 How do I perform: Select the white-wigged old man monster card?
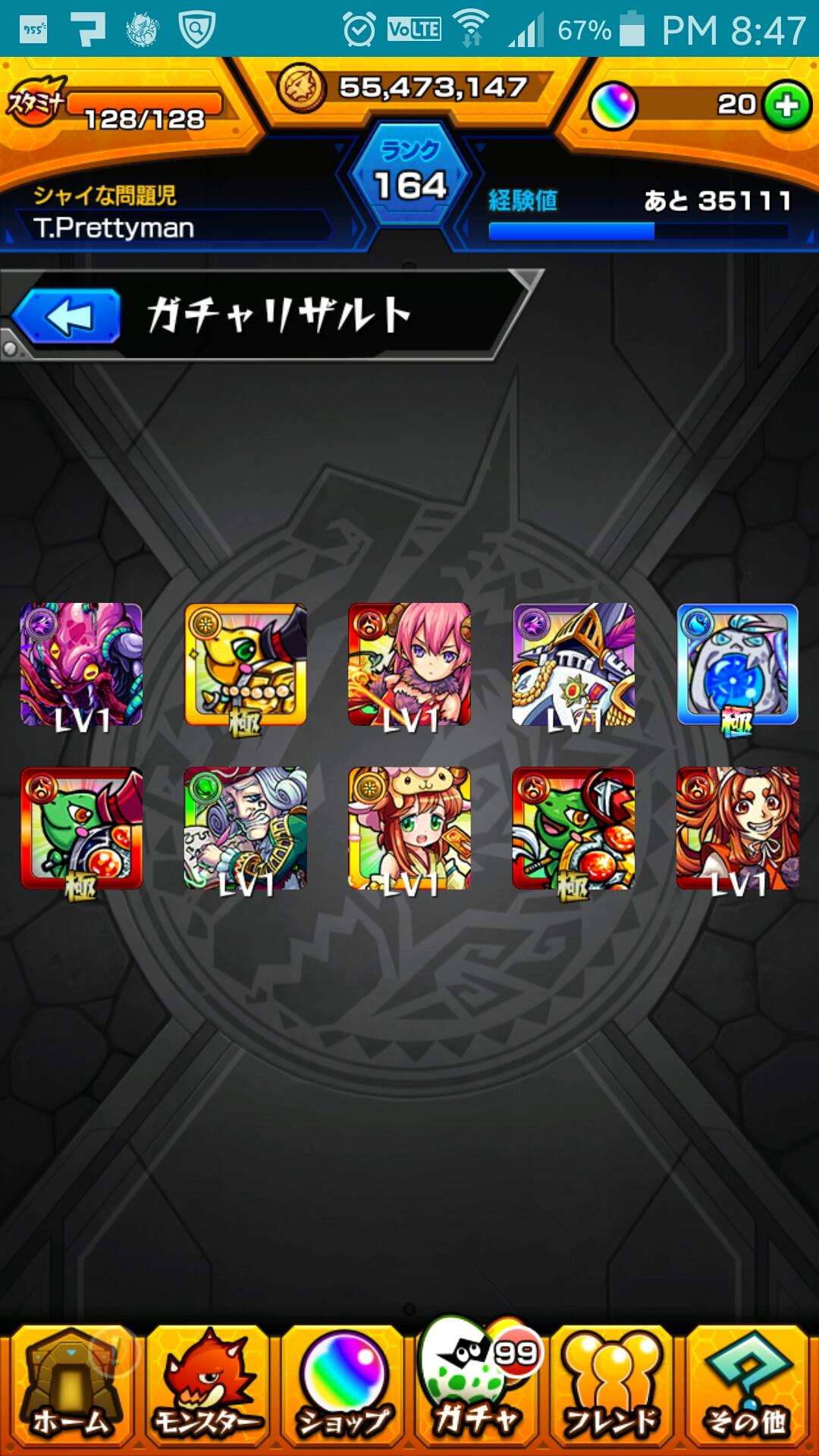(x=246, y=828)
